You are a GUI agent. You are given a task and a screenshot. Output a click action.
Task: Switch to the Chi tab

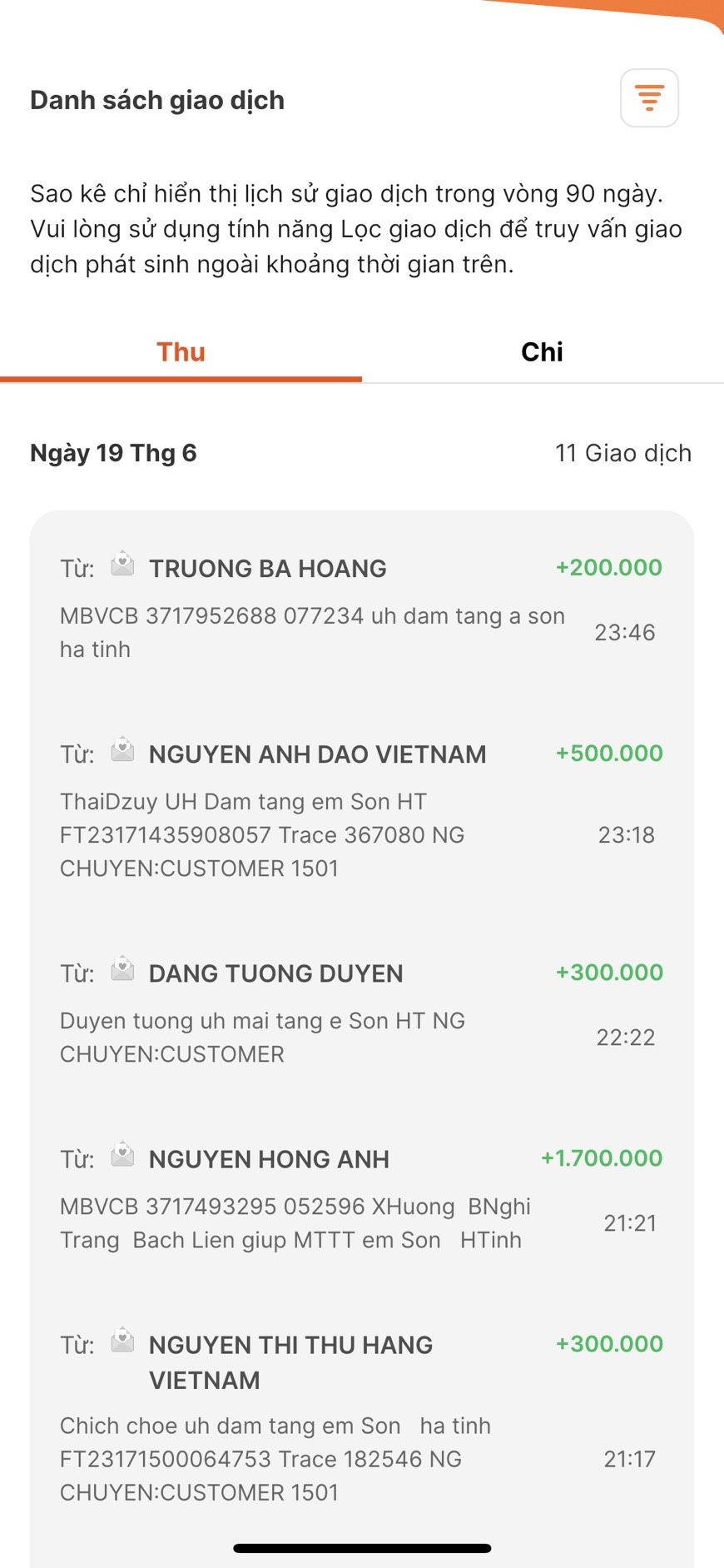(x=542, y=351)
